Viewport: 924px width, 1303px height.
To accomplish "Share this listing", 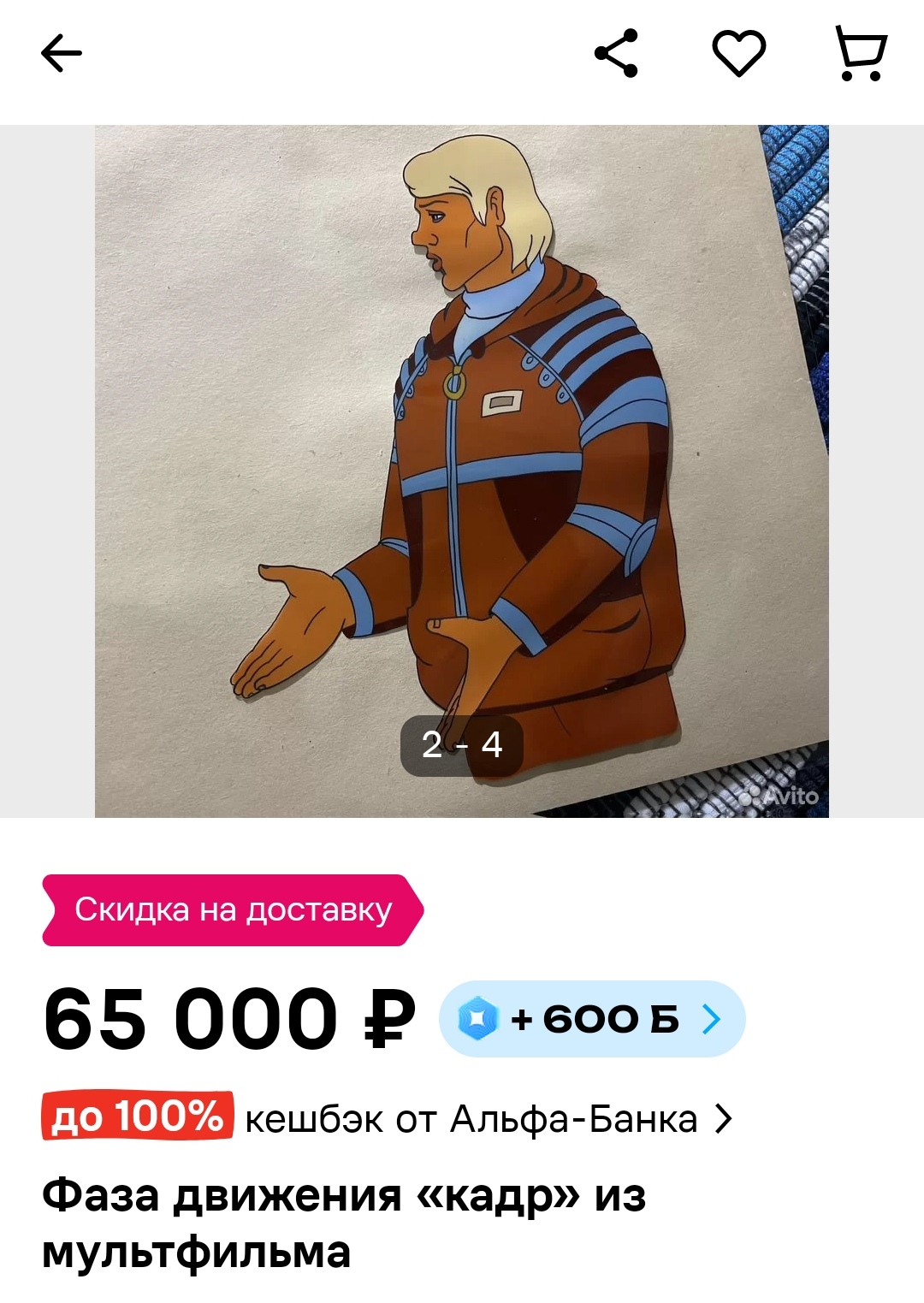I will pyautogui.click(x=616, y=53).
